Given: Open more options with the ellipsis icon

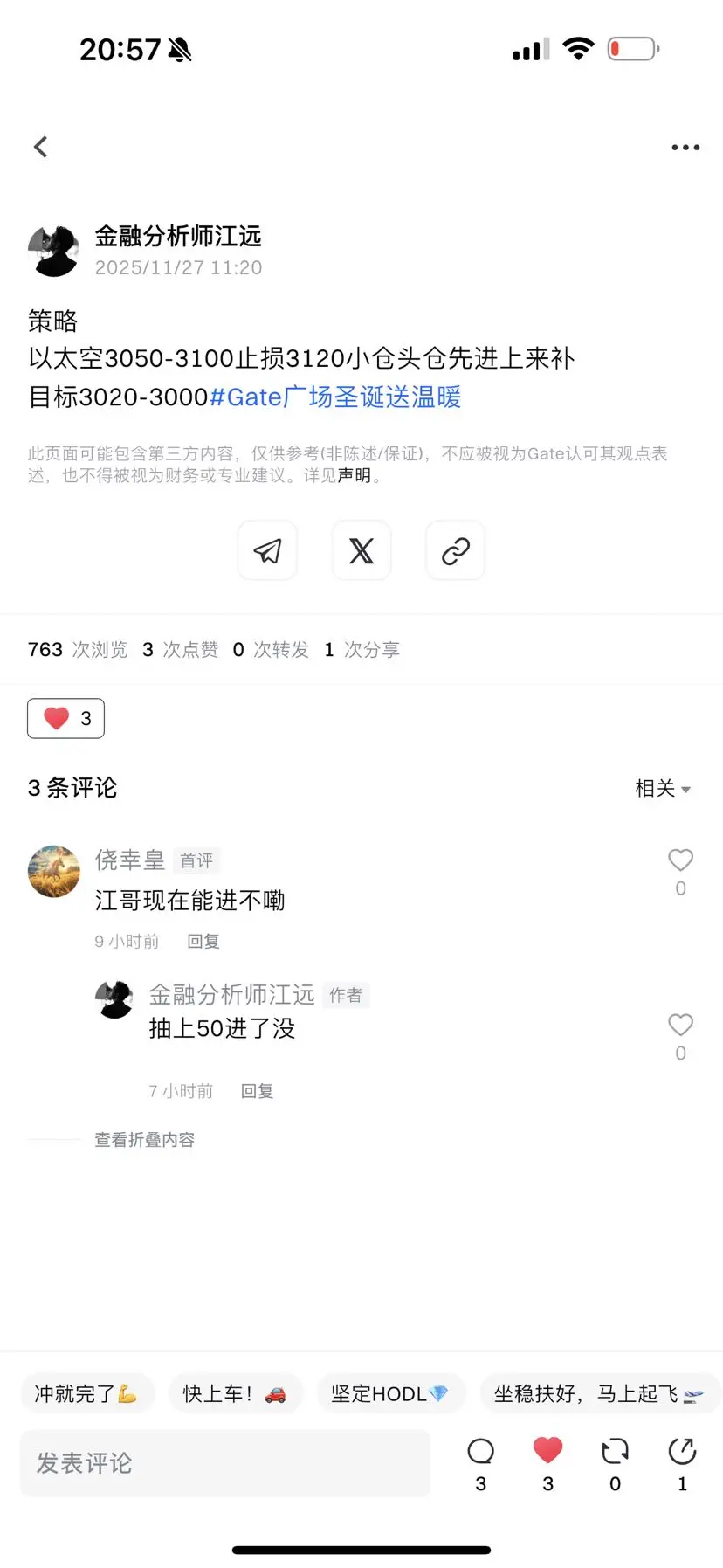Looking at the screenshot, I should tap(685, 147).
